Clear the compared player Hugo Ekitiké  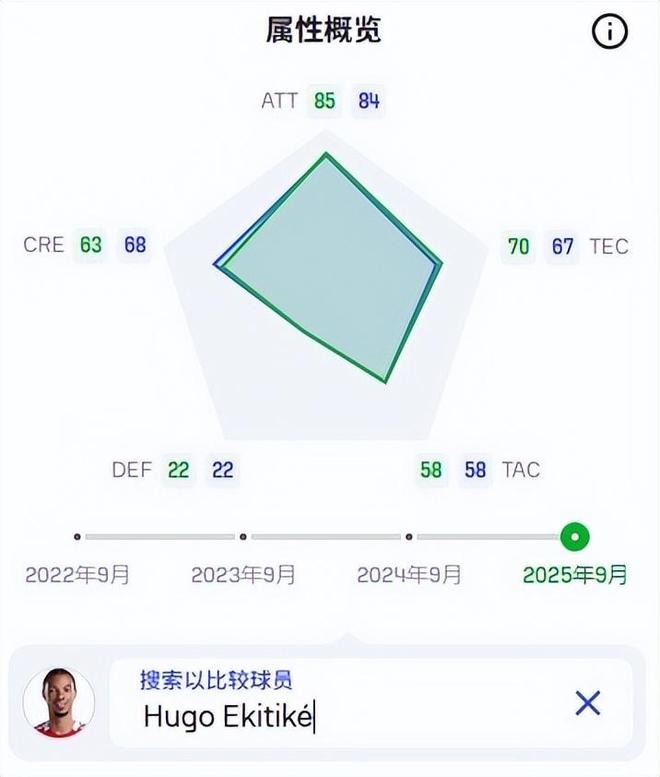point(588,703)
